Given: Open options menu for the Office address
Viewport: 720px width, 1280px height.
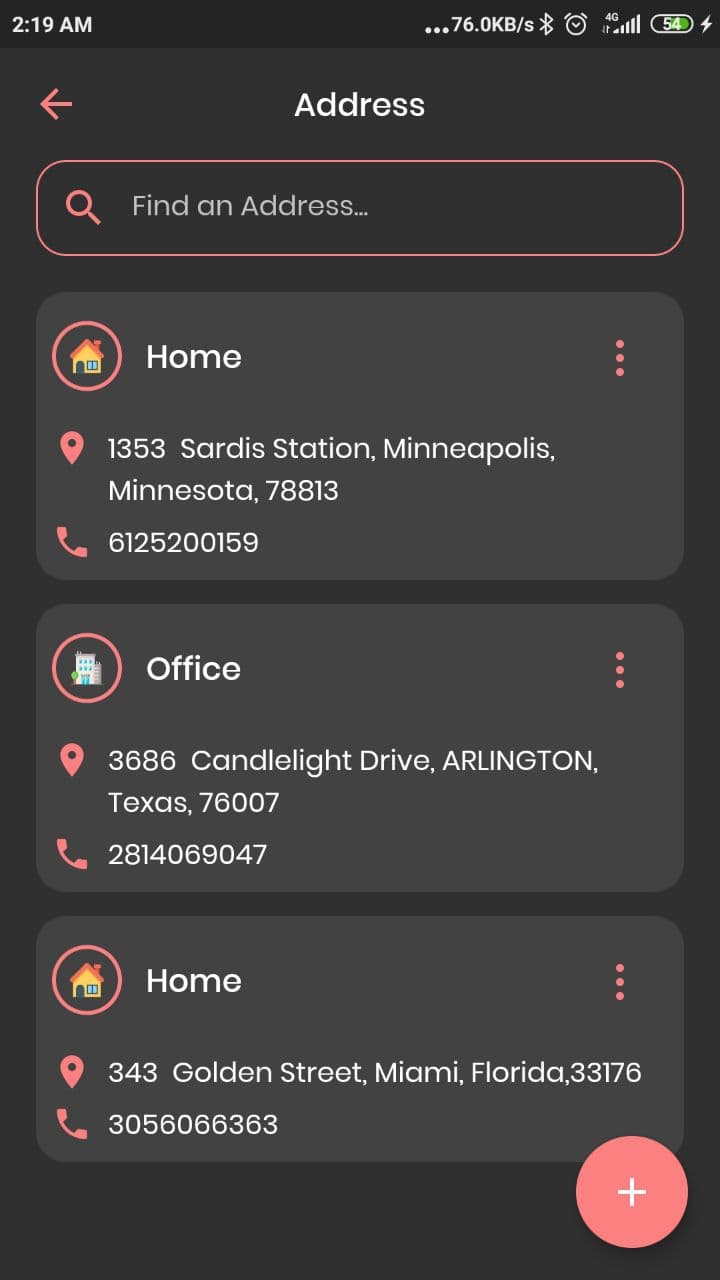Looking at the screenshot, I should (x=620, y=670).
